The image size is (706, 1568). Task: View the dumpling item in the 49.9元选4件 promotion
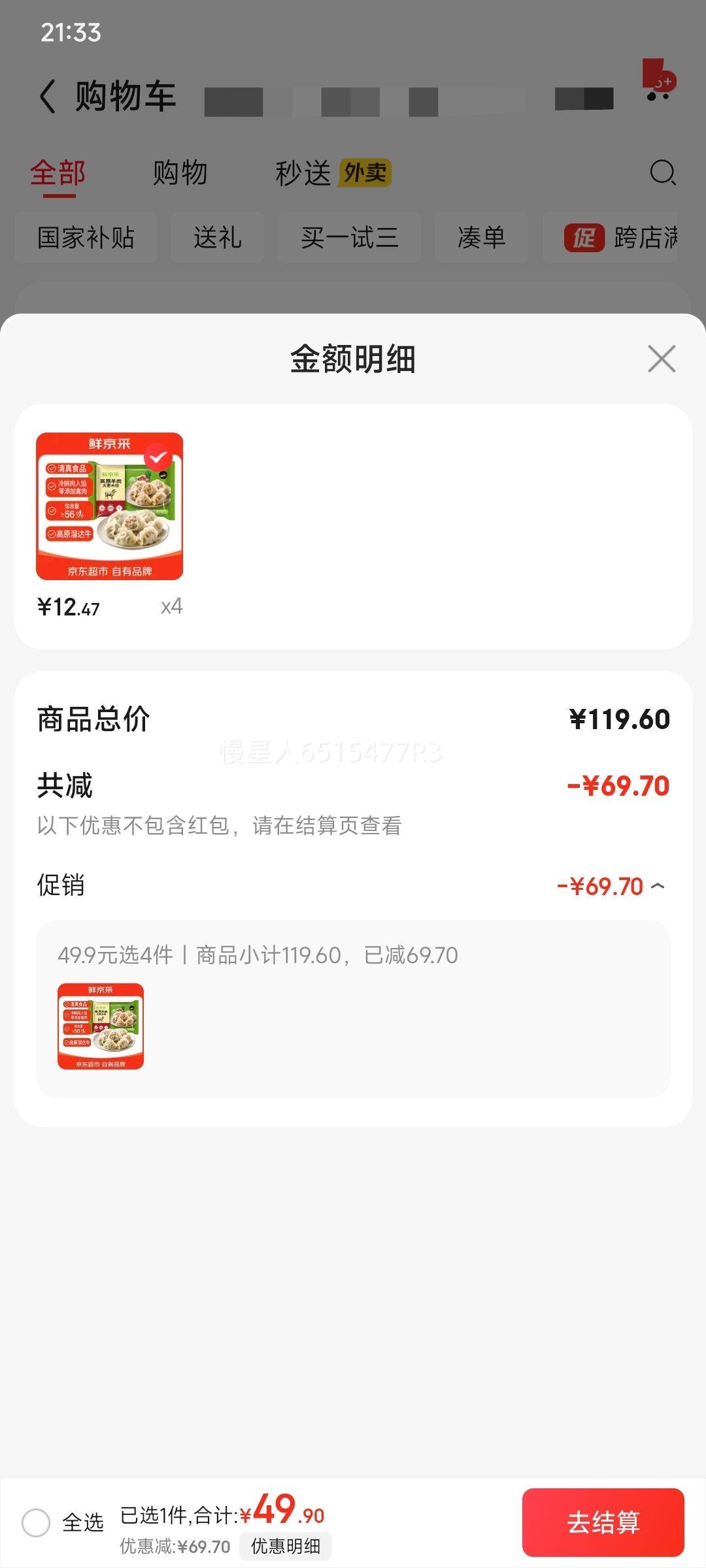[101, 1026]
